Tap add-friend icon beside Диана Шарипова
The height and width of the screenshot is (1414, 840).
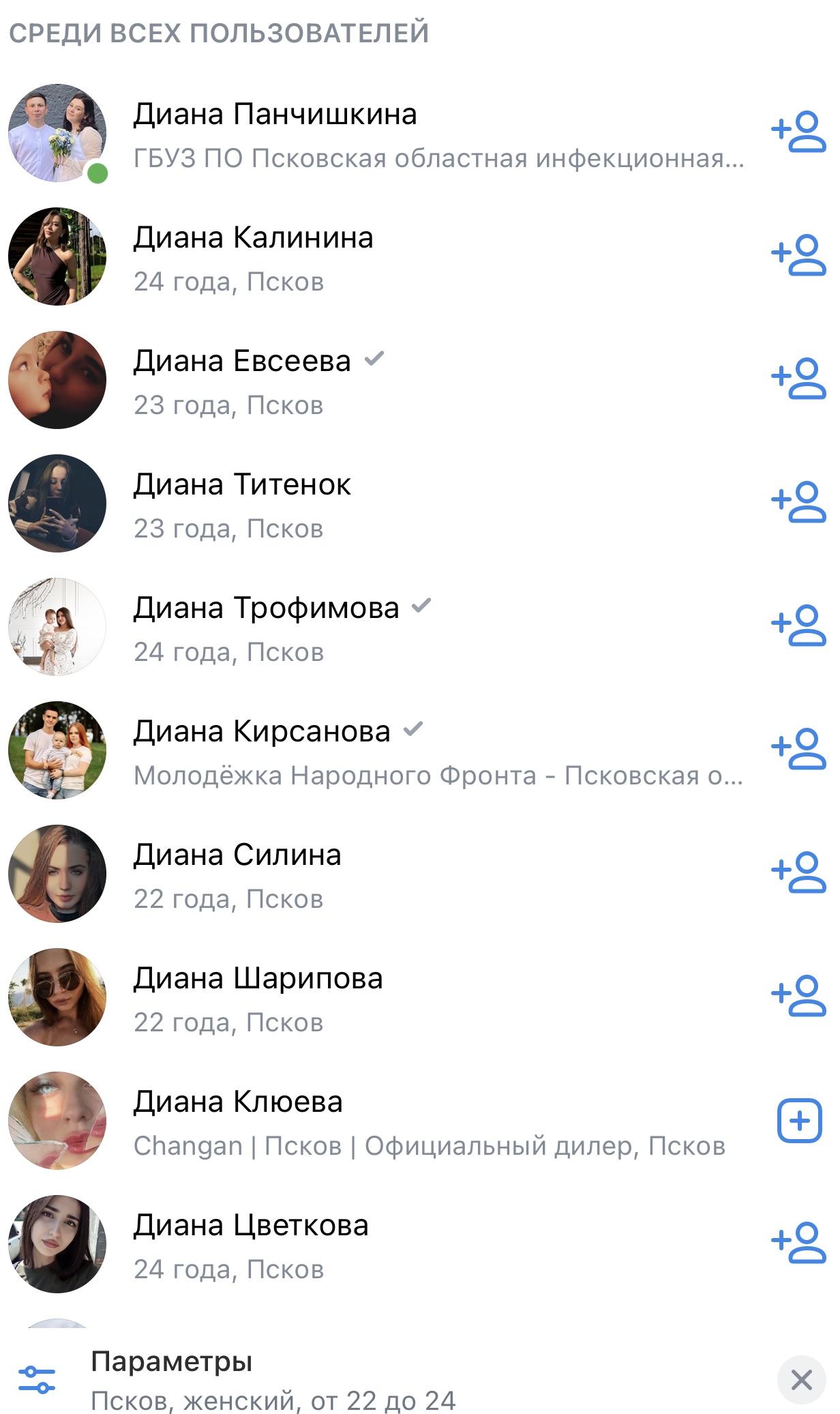(798, 996)
